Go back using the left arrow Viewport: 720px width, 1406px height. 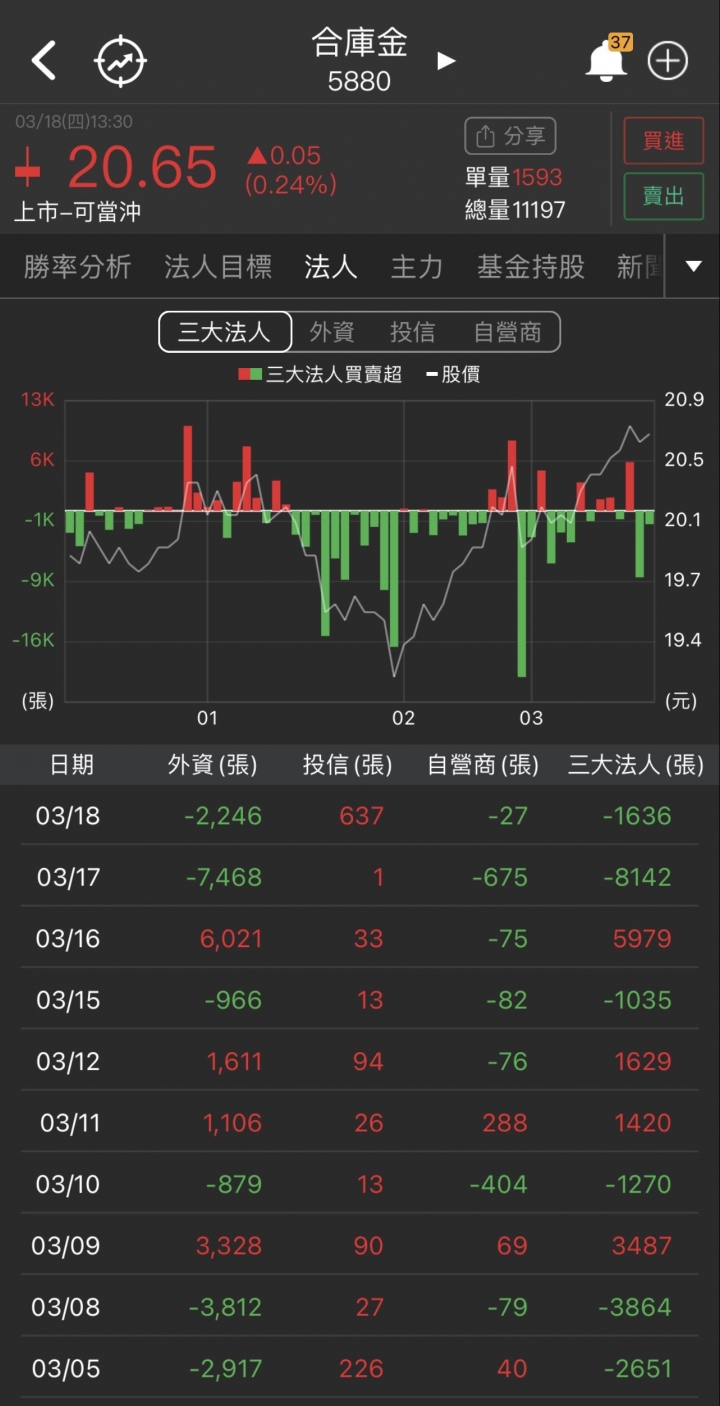[43, 61]
